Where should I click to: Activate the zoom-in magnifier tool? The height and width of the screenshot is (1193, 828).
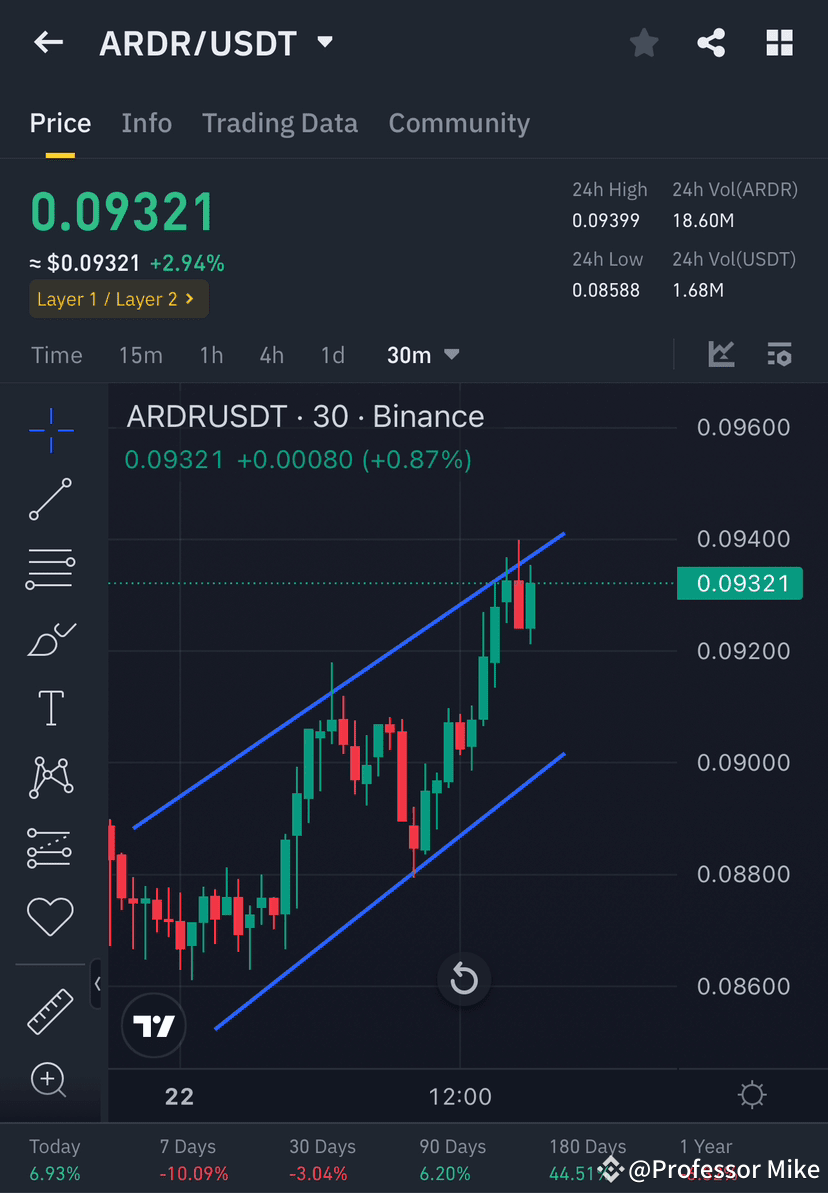pos(50,1080)
